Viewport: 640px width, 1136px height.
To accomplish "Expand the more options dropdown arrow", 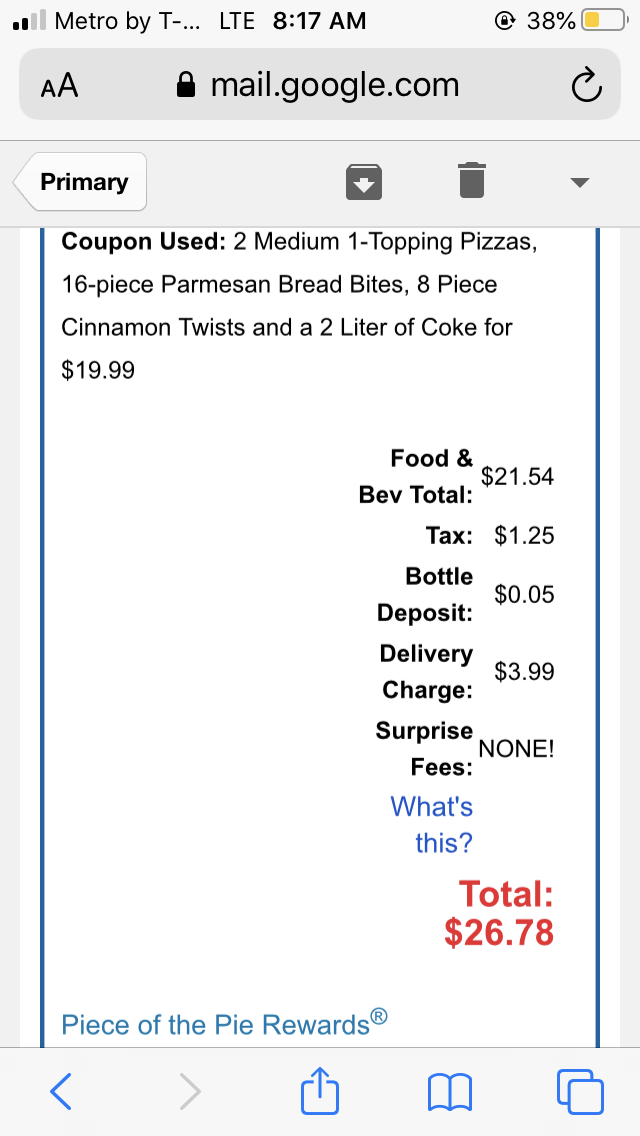I will 579,182.
